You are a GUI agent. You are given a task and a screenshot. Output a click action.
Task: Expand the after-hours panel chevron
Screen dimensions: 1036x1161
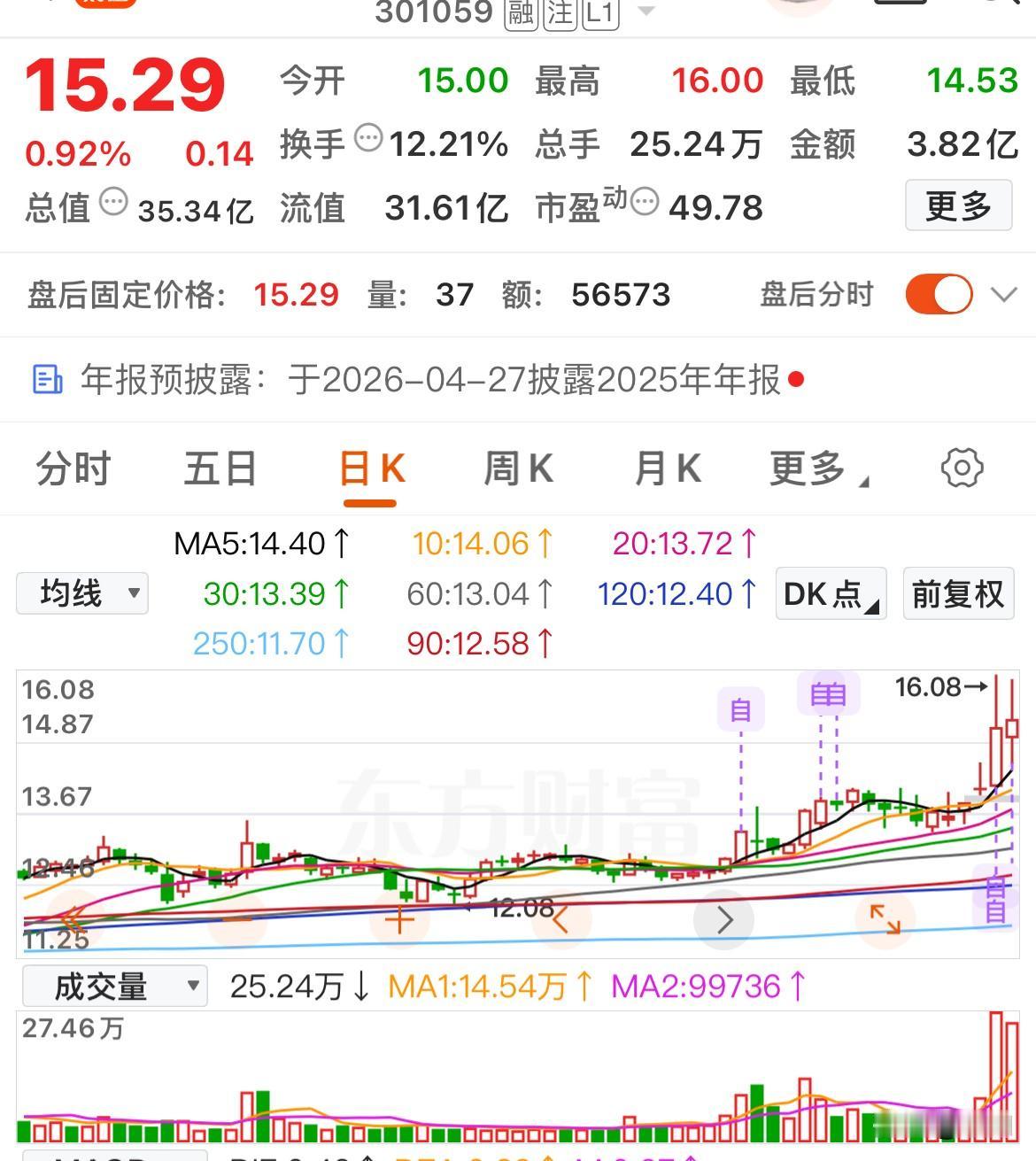(x=1004, y=294)
